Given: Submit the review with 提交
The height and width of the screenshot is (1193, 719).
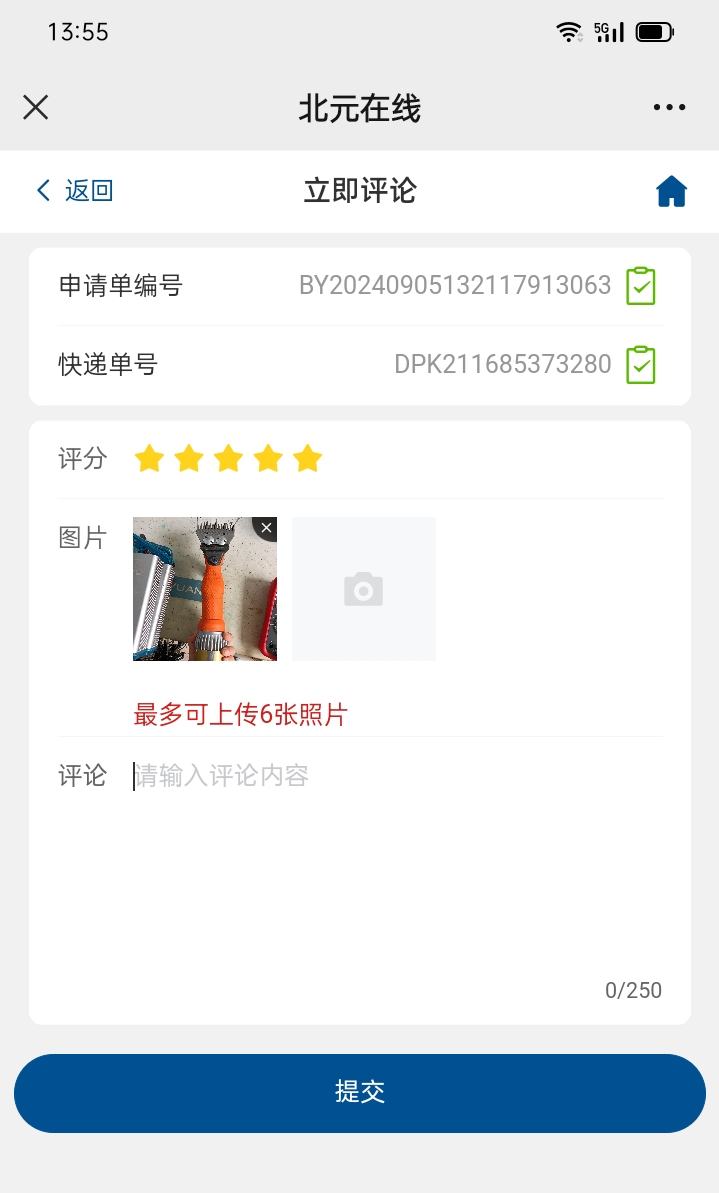Looking at the screenshot, I should coord(360,1092).
